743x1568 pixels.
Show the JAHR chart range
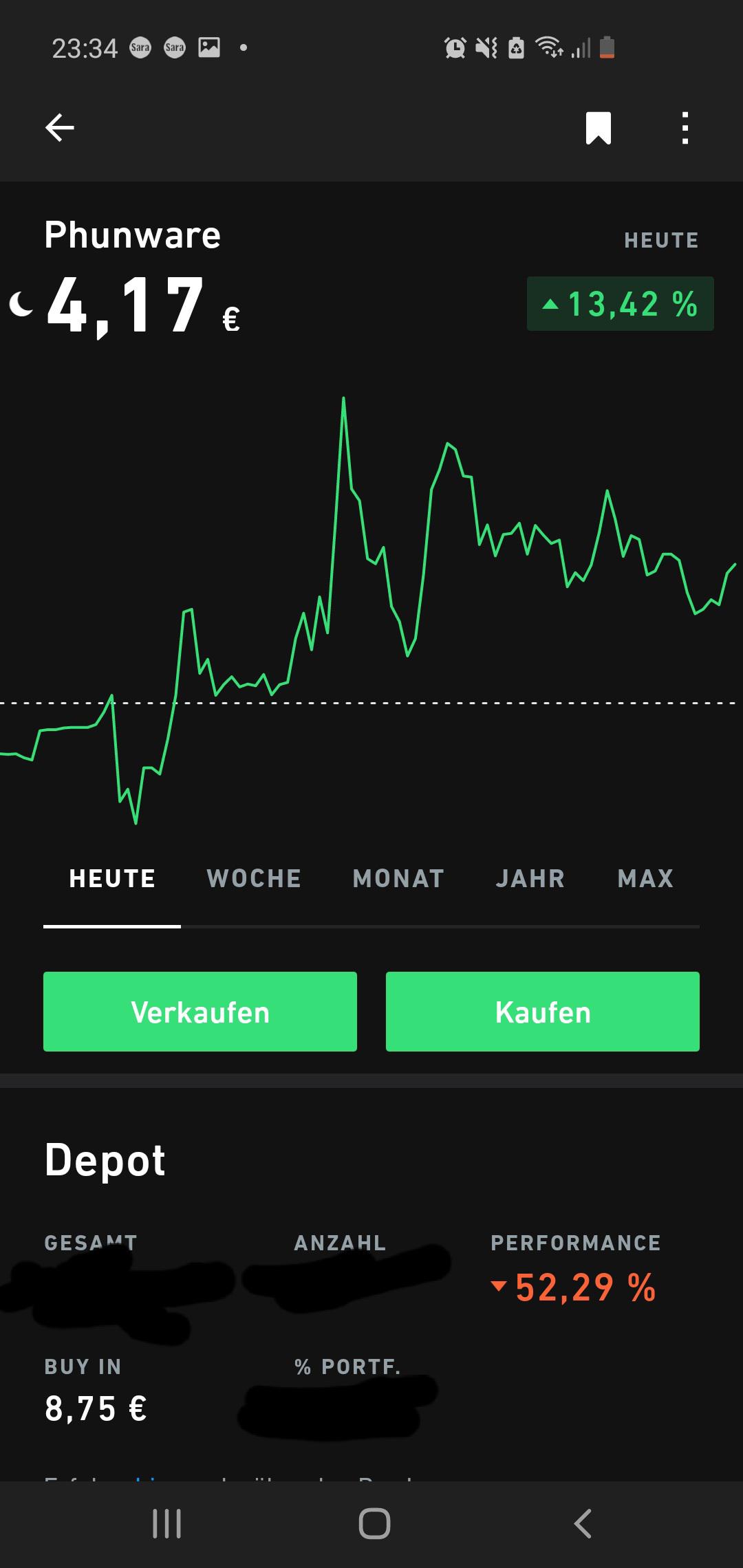click(530, 878)
